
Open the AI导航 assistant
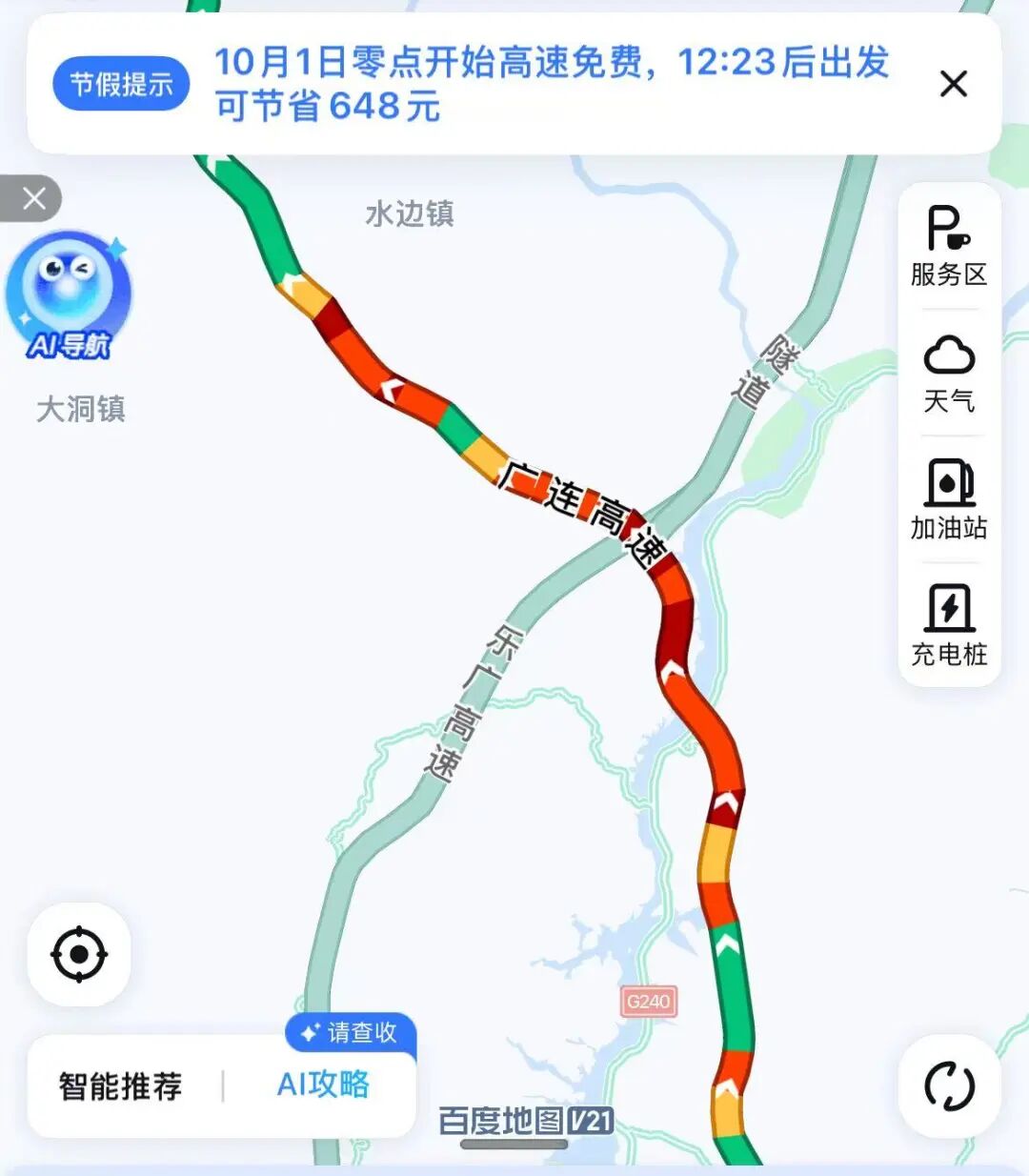pyautogui.click(x=68, y=297)
